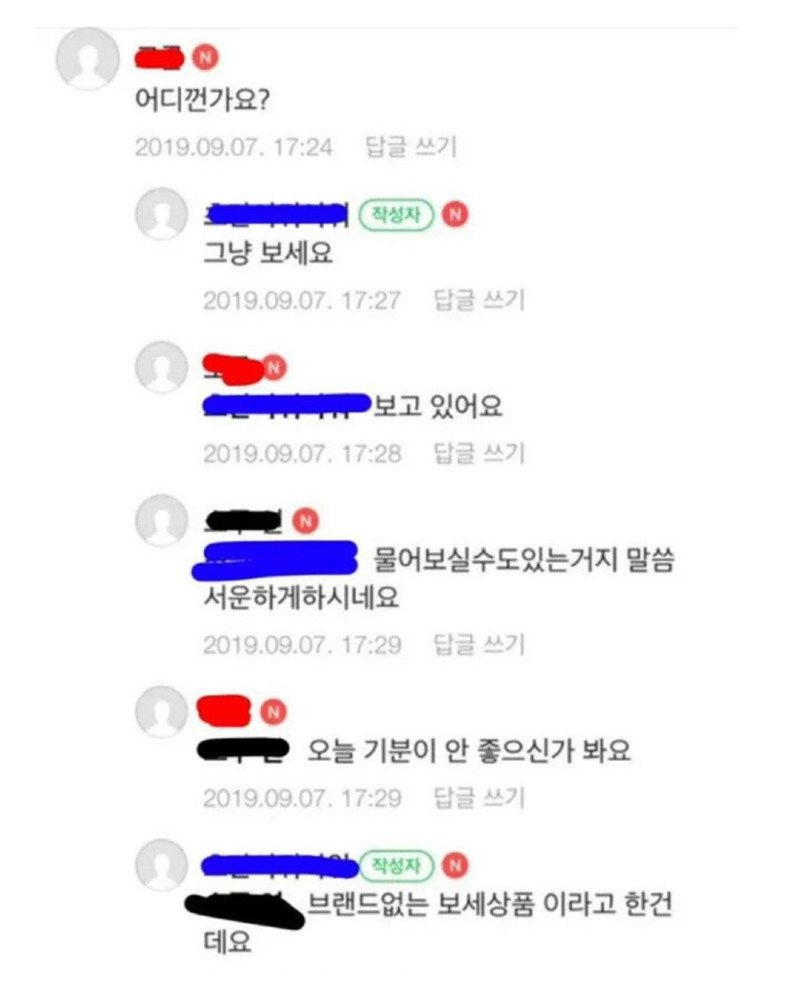Reply to the 그냥 보세요 comment
This screenshot has height=1000, width=800.
pos(479,300)
